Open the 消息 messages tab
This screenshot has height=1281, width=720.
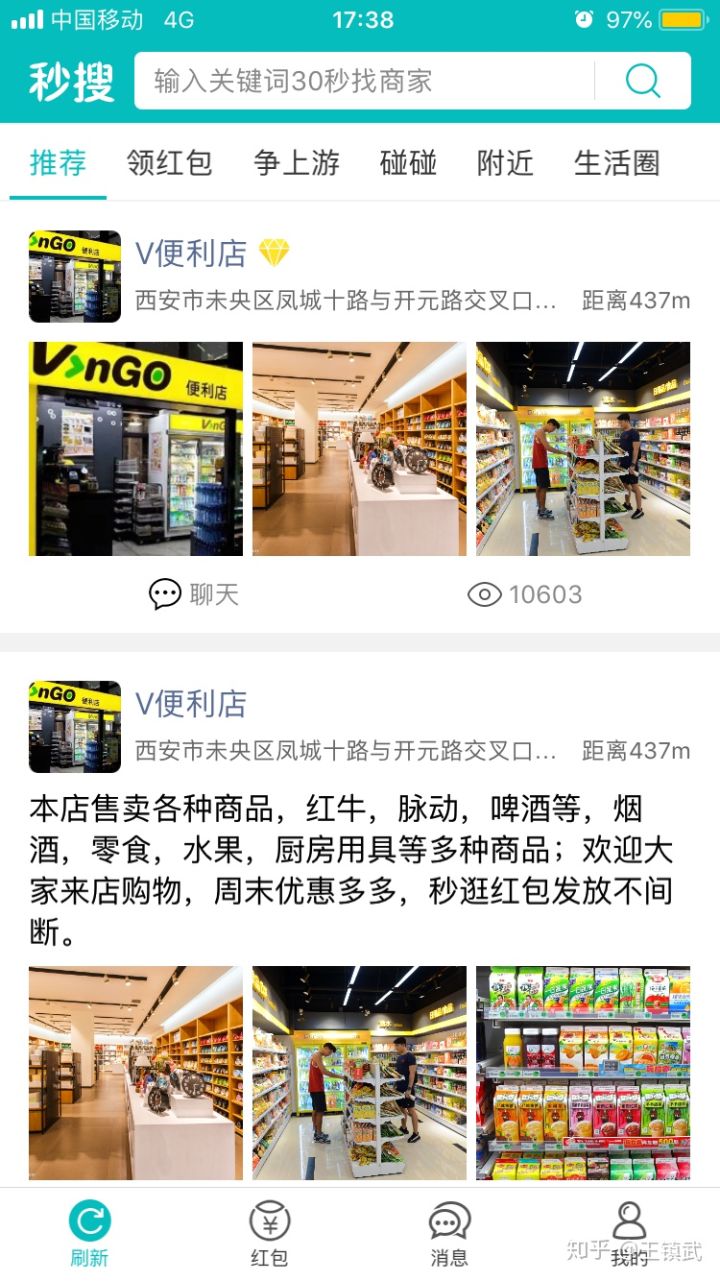tap(449, 1234)
